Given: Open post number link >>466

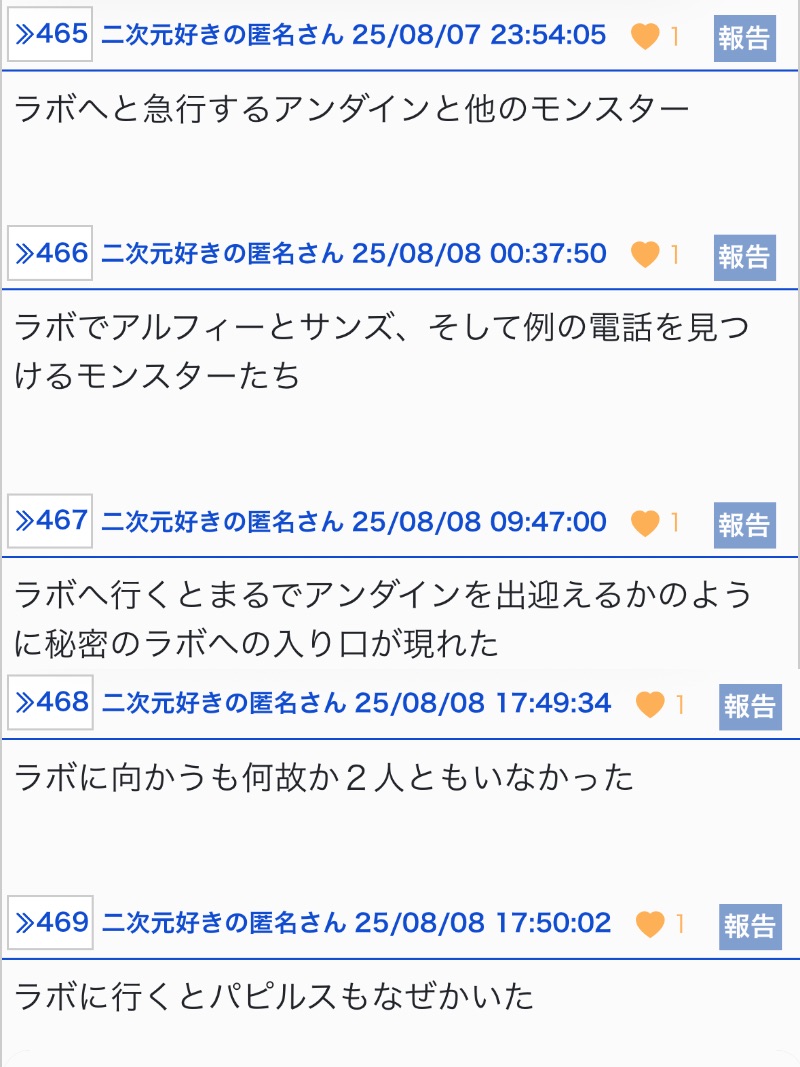Looking at the screenshot, I should tap(51, 254).
